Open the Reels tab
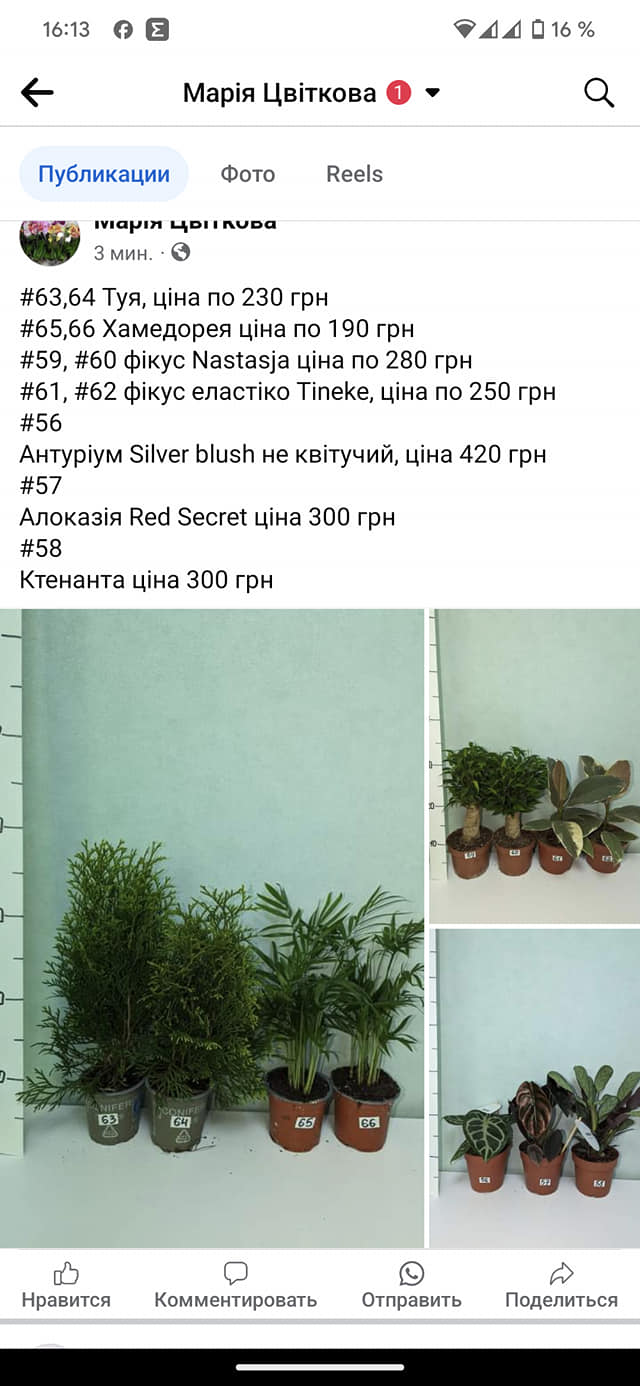 click(x=354, y=174)
